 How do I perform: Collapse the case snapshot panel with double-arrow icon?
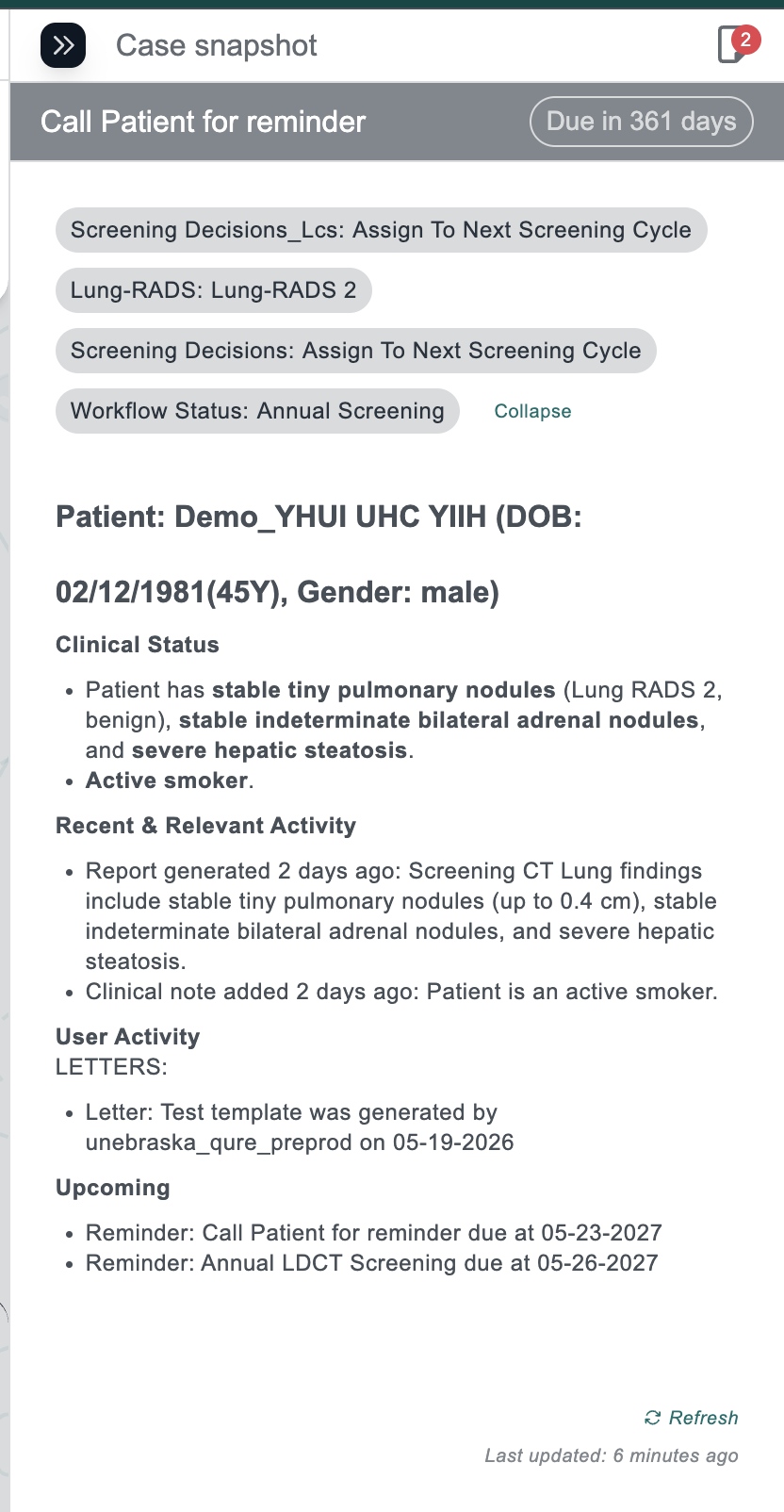pos(63,45)
